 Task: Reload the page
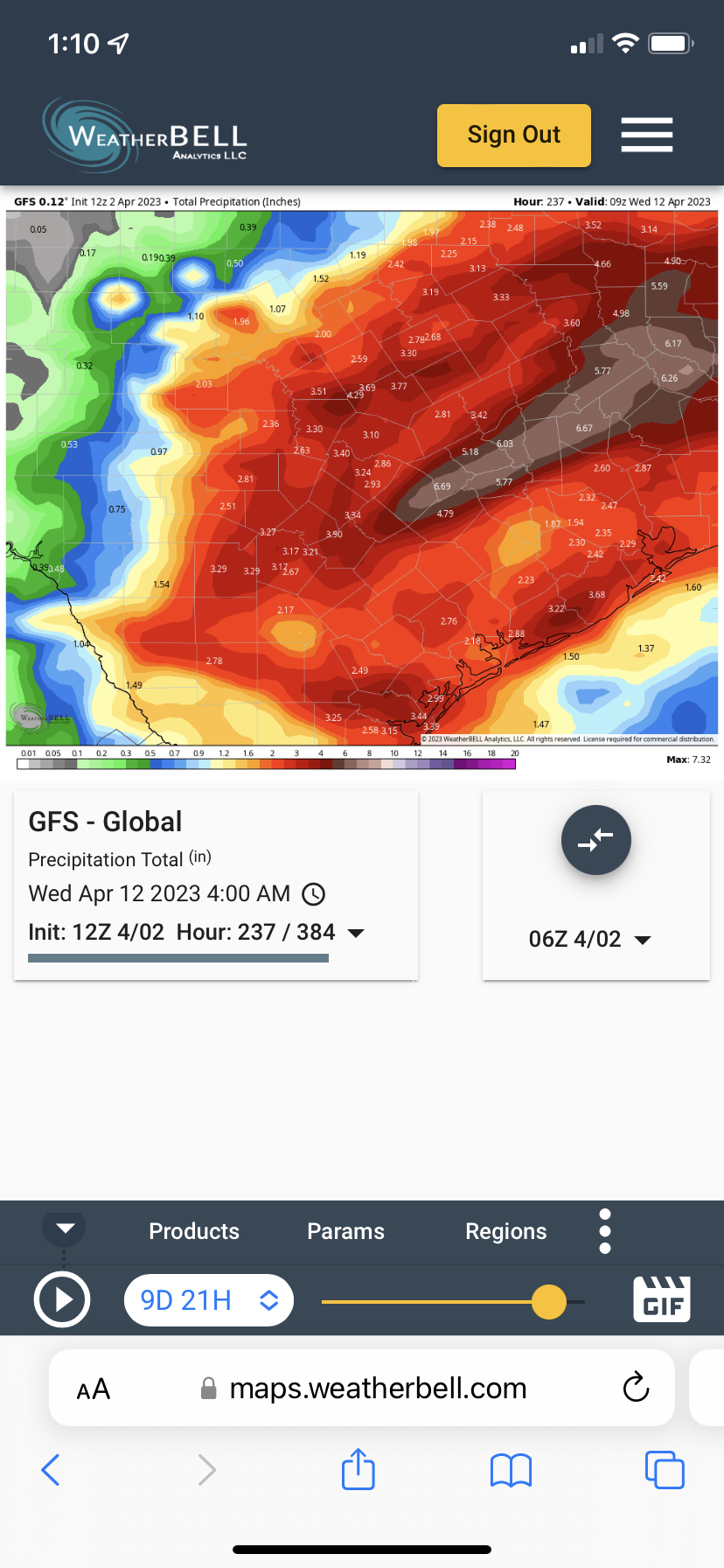[x=636, y=1388]
